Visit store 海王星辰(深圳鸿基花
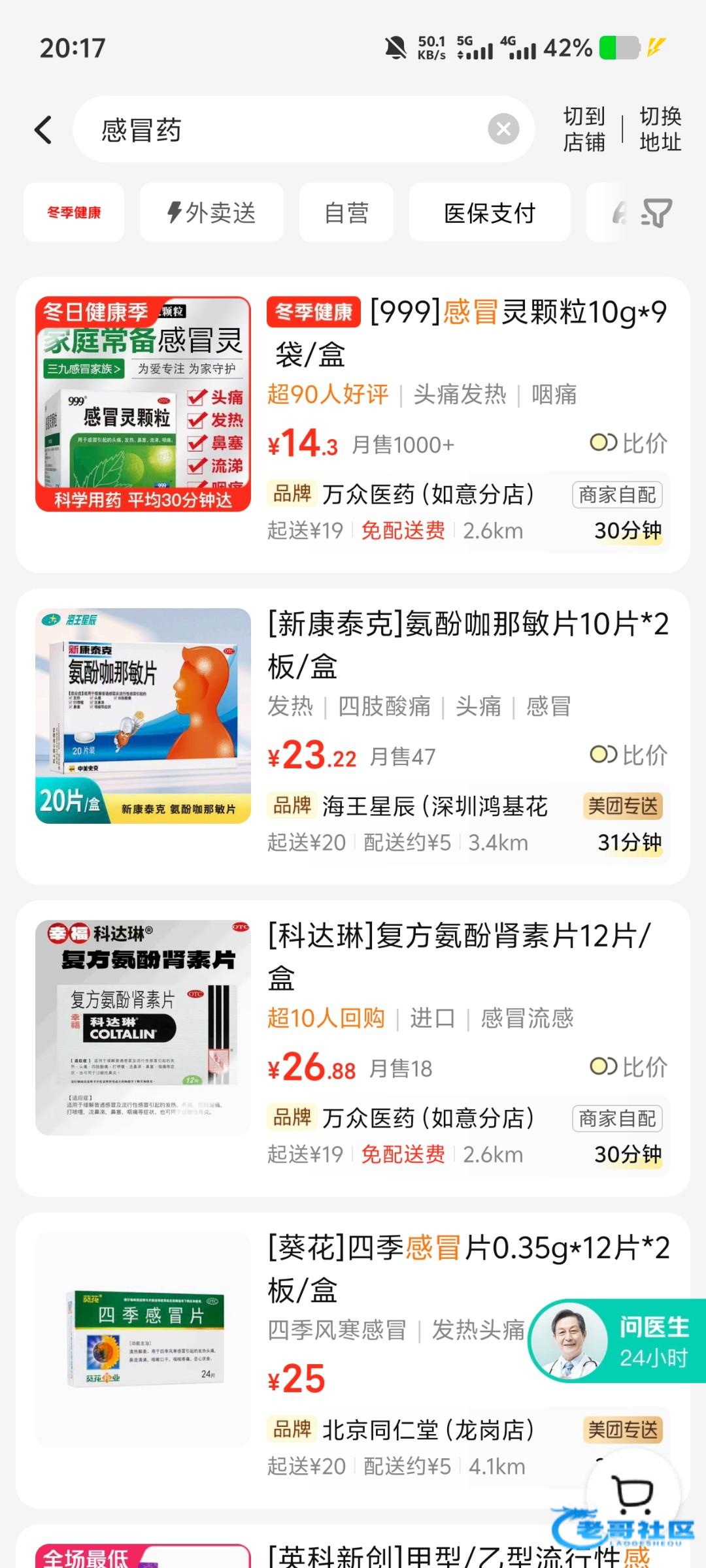Viewport: 706px width, 1568px height. (x=435, y=806)
